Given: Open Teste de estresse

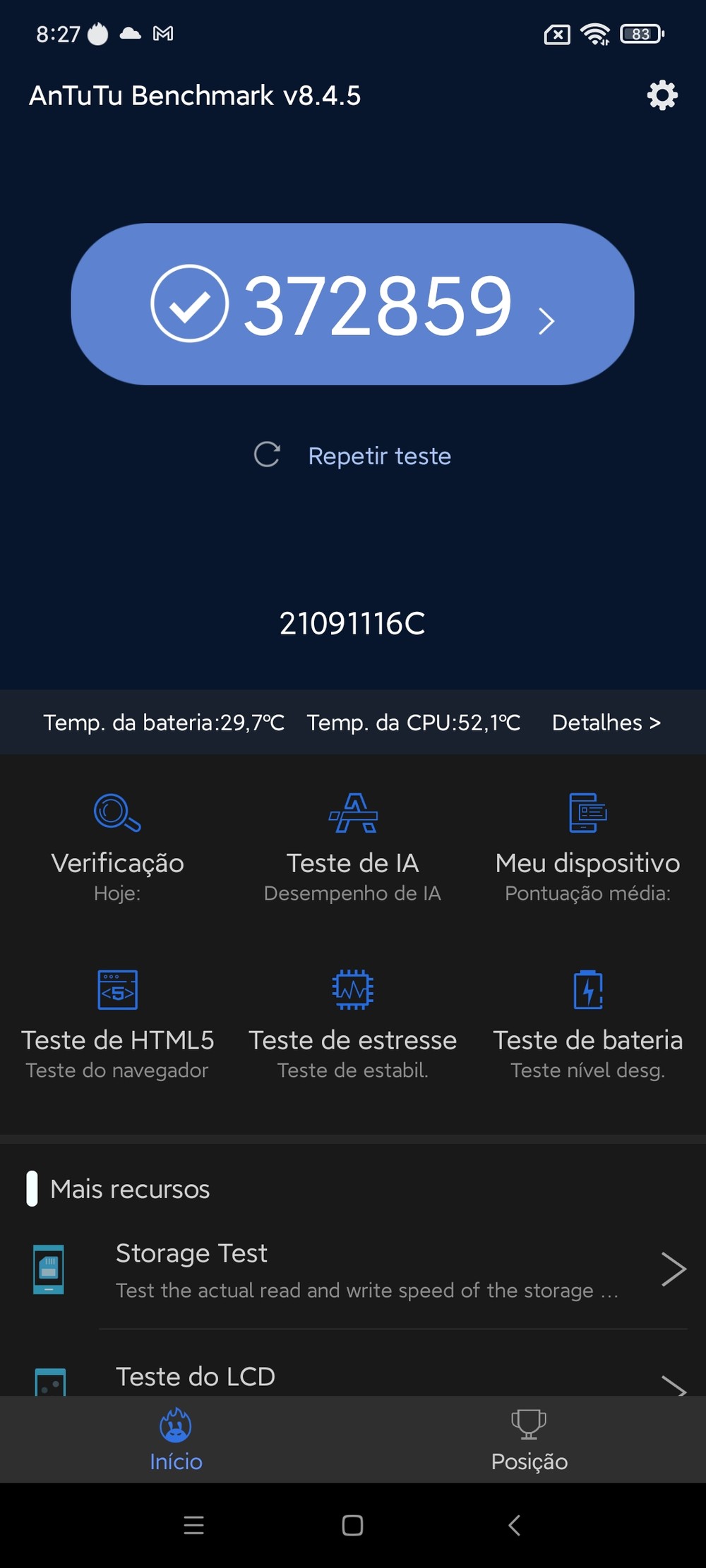Looking at the screenshot, I should tap(352, 1025).
